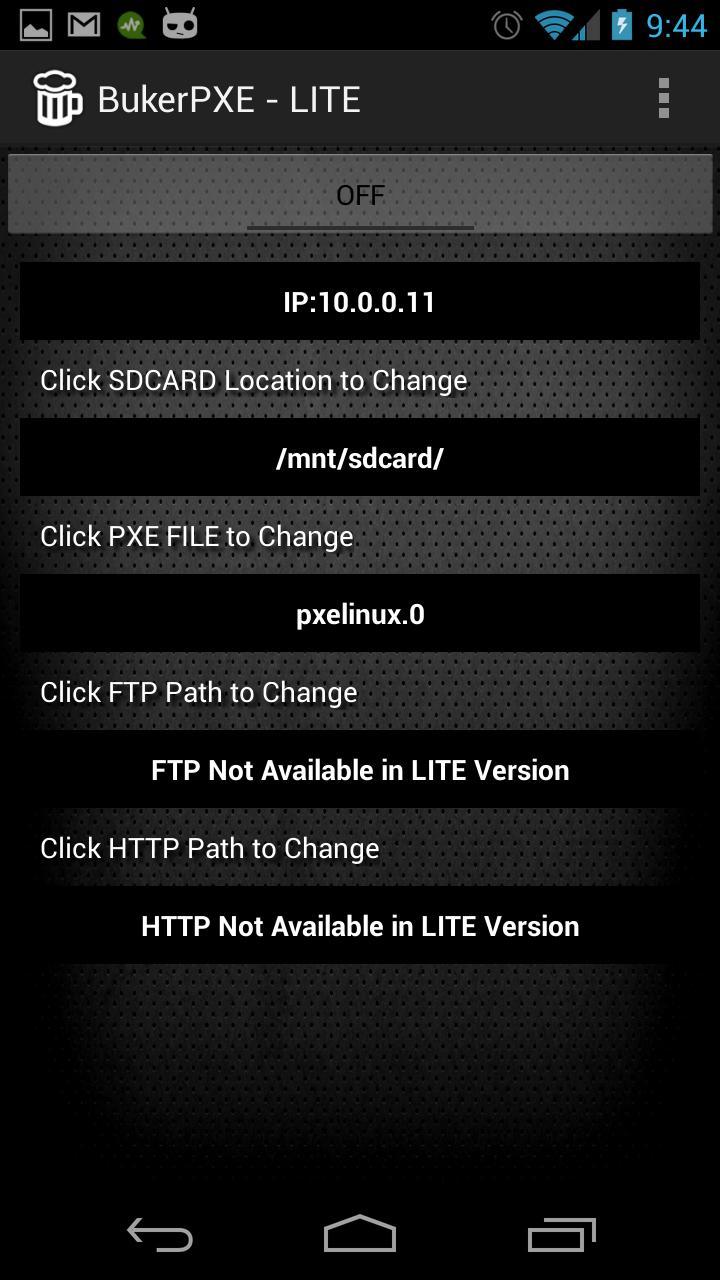The image size is (720, 1280).
Task: Tap the /mnt/sdcard/ location field
Action: point(360,458)
